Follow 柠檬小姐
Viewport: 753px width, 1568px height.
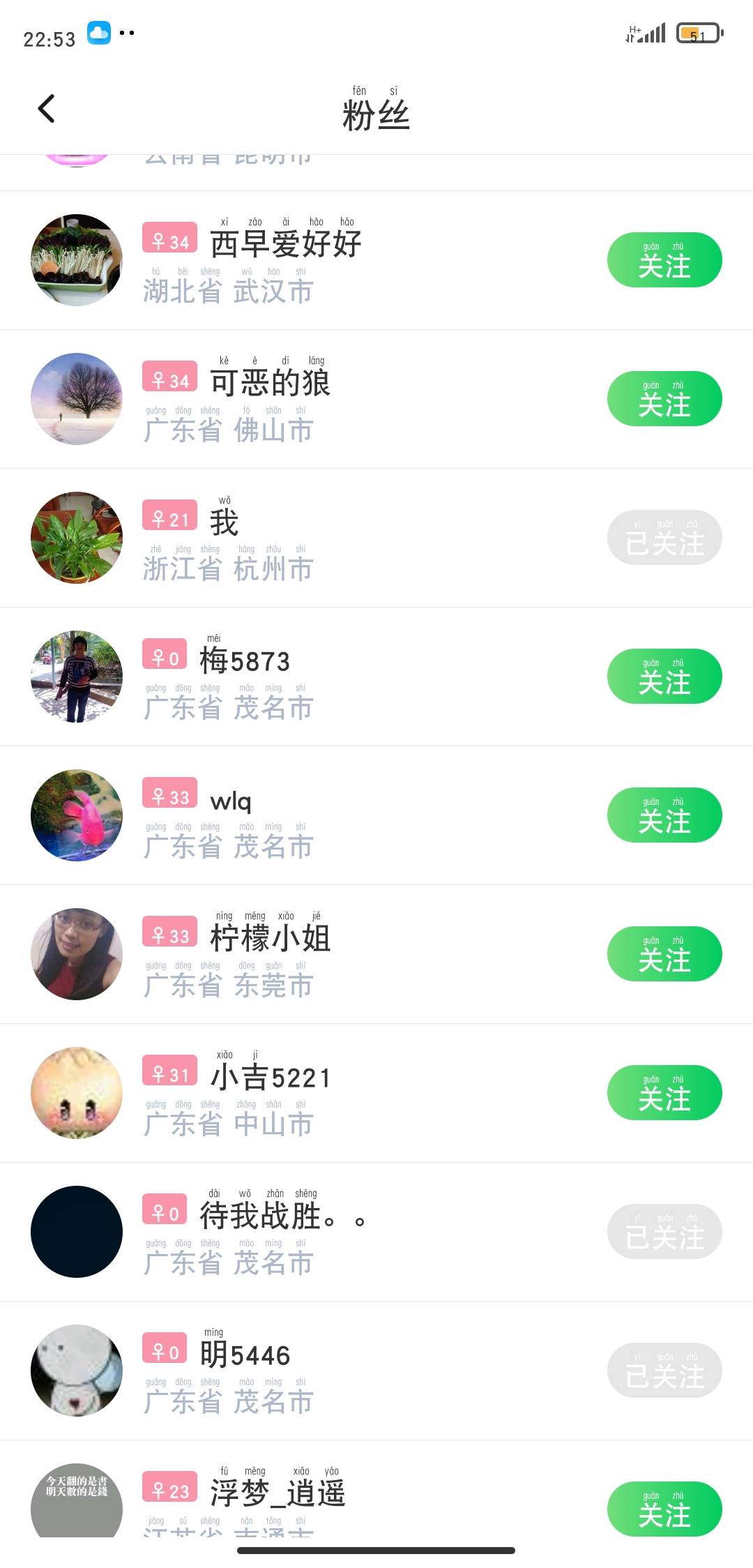pyautogui.click(x=664, y=953)
